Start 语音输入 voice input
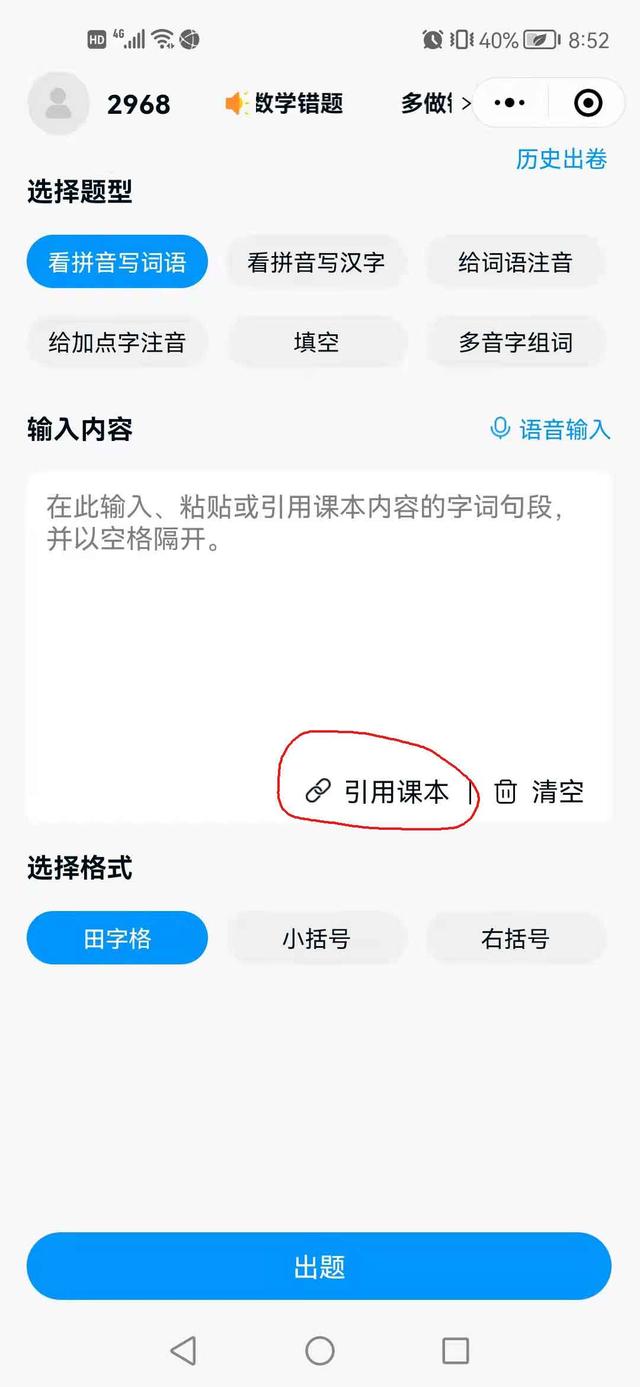The width and height of the screenshot is (640, 1387). (x=550, y=429)
